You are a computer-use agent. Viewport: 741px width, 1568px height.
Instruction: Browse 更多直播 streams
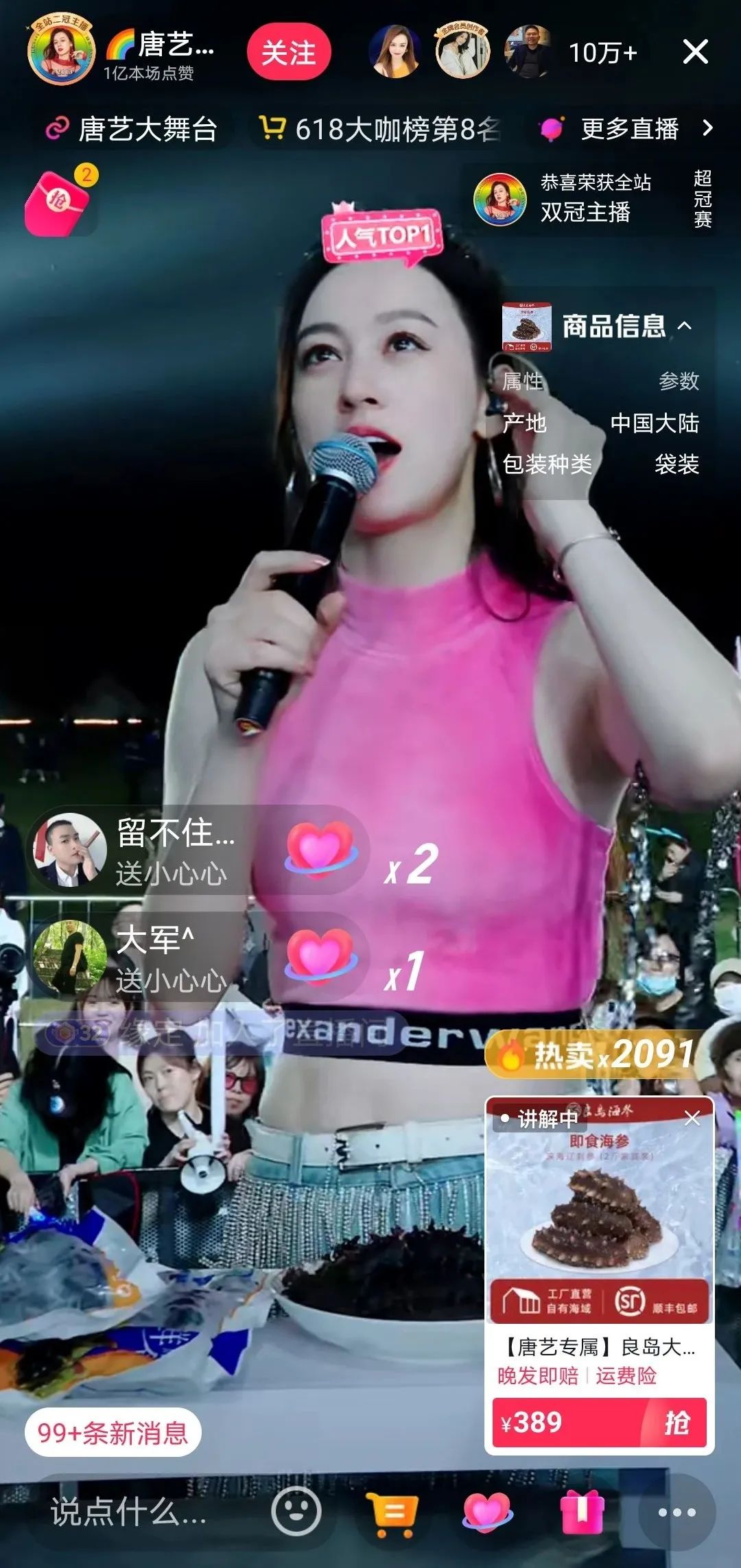(x=628, y=129)
